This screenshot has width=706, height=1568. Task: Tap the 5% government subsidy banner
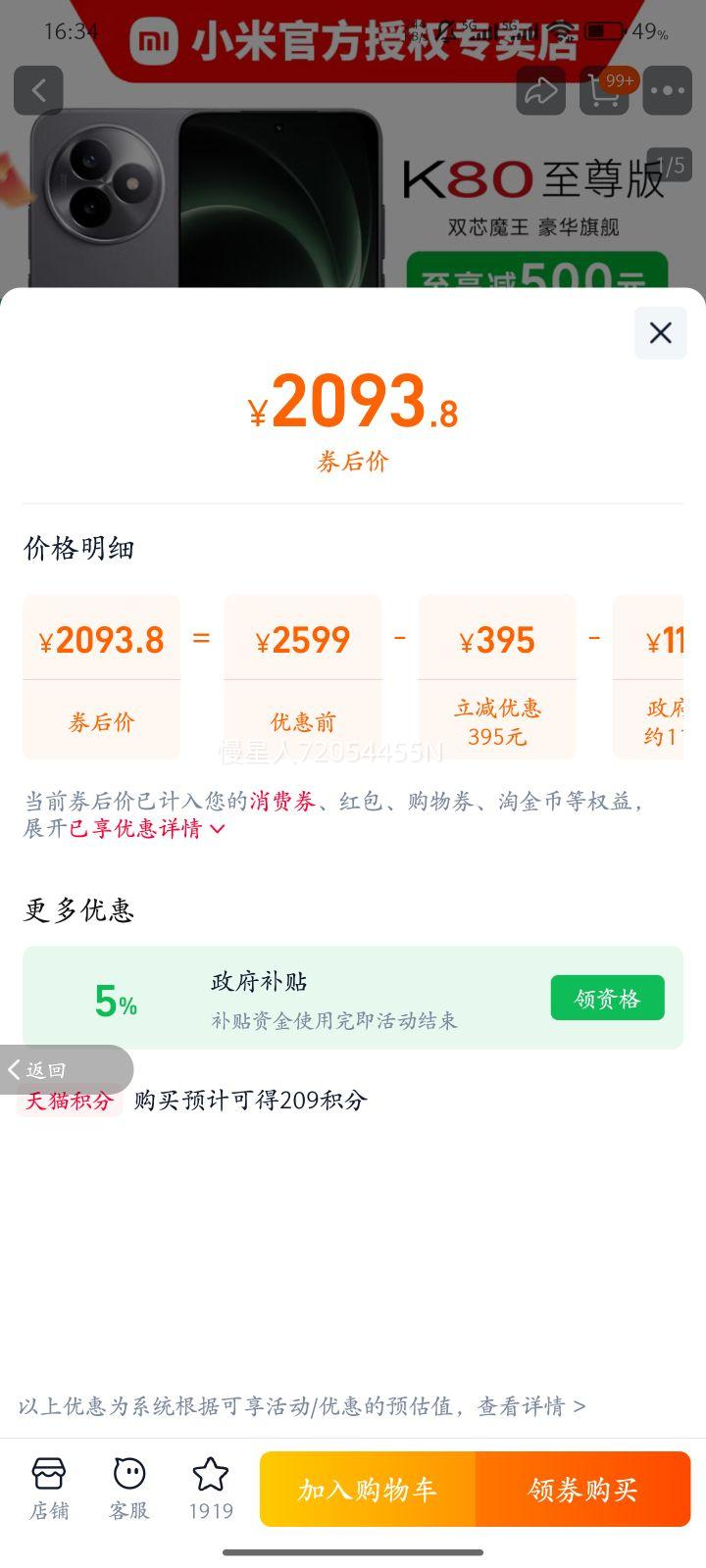(353, 997)
